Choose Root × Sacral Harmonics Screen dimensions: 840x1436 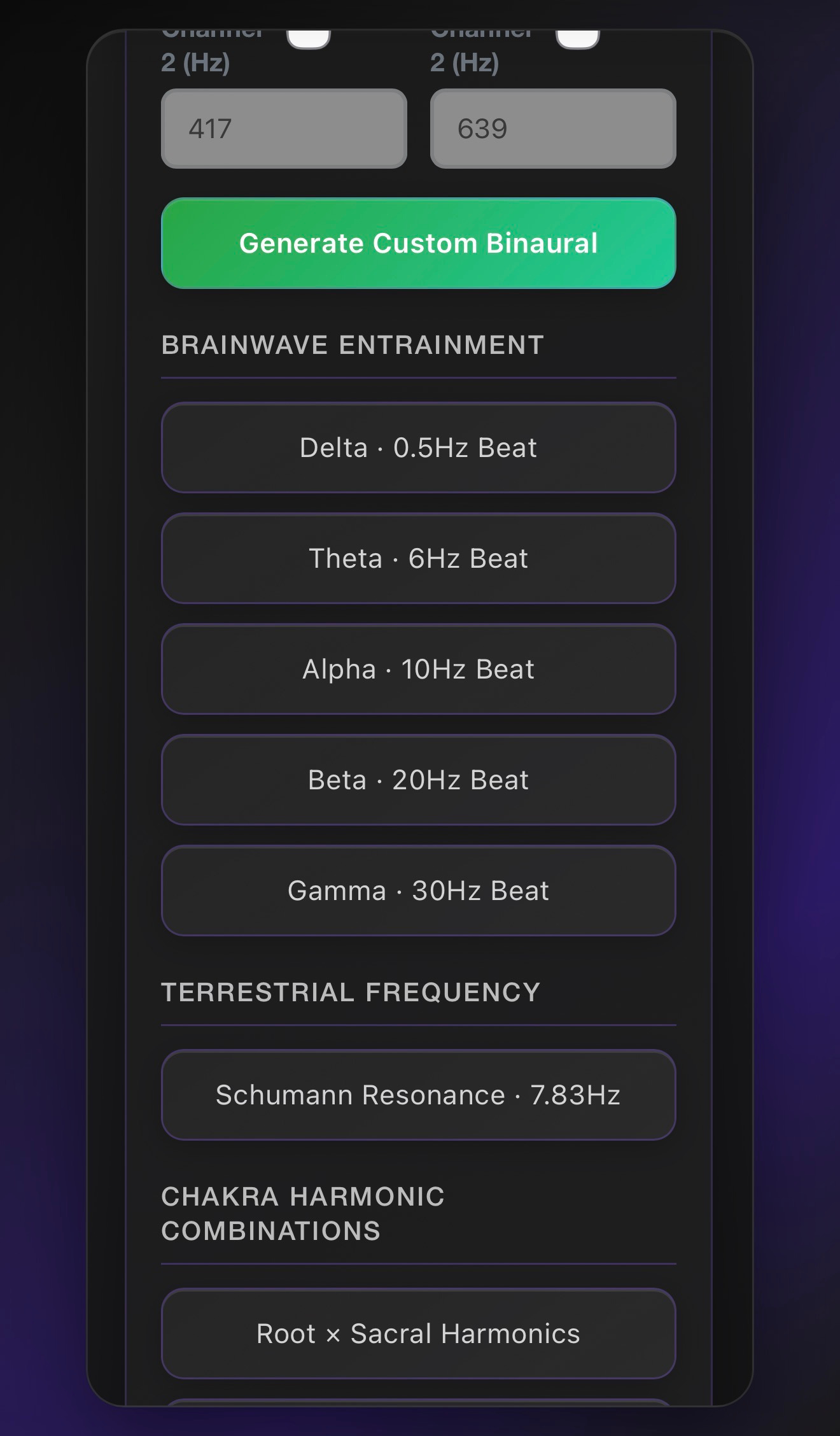pos(418,1334)
